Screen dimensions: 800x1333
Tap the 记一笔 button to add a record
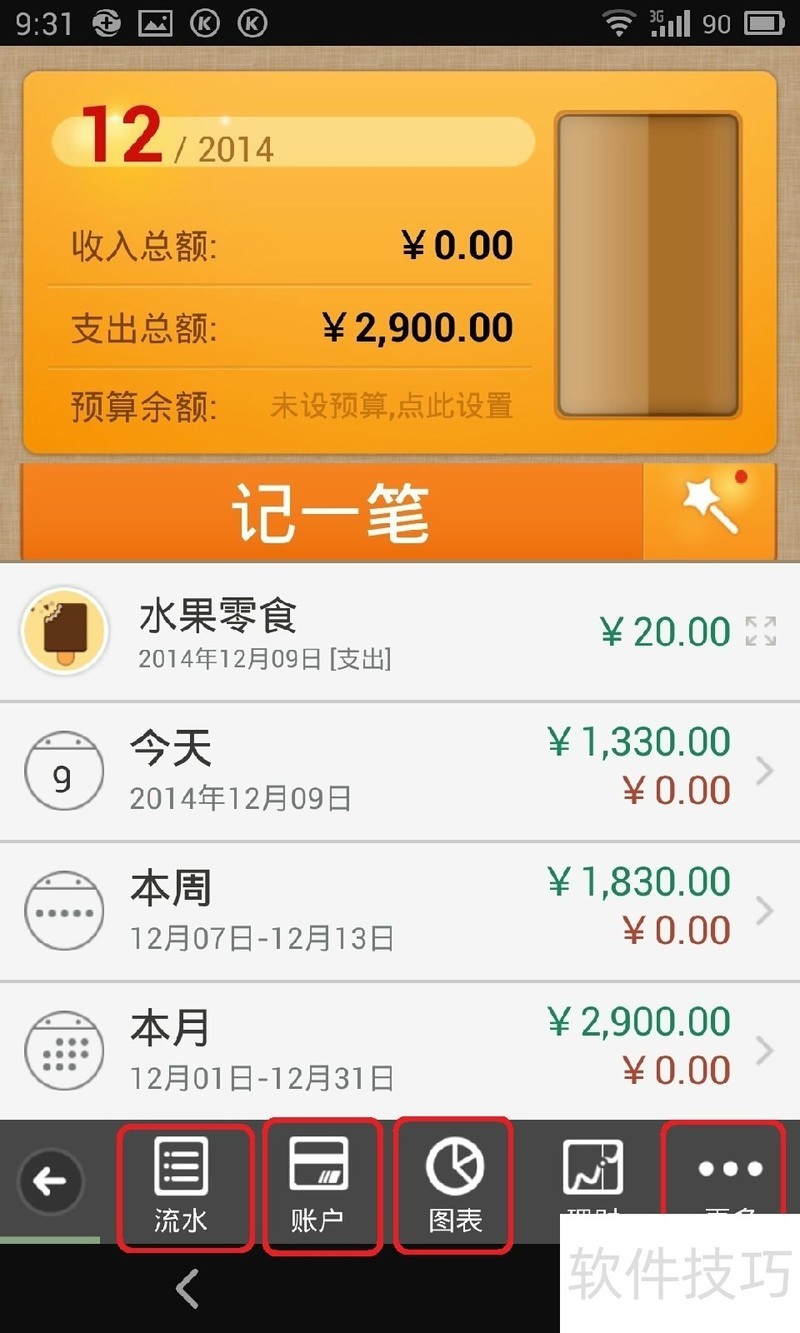pyautogui.click(x=330, y=511)
